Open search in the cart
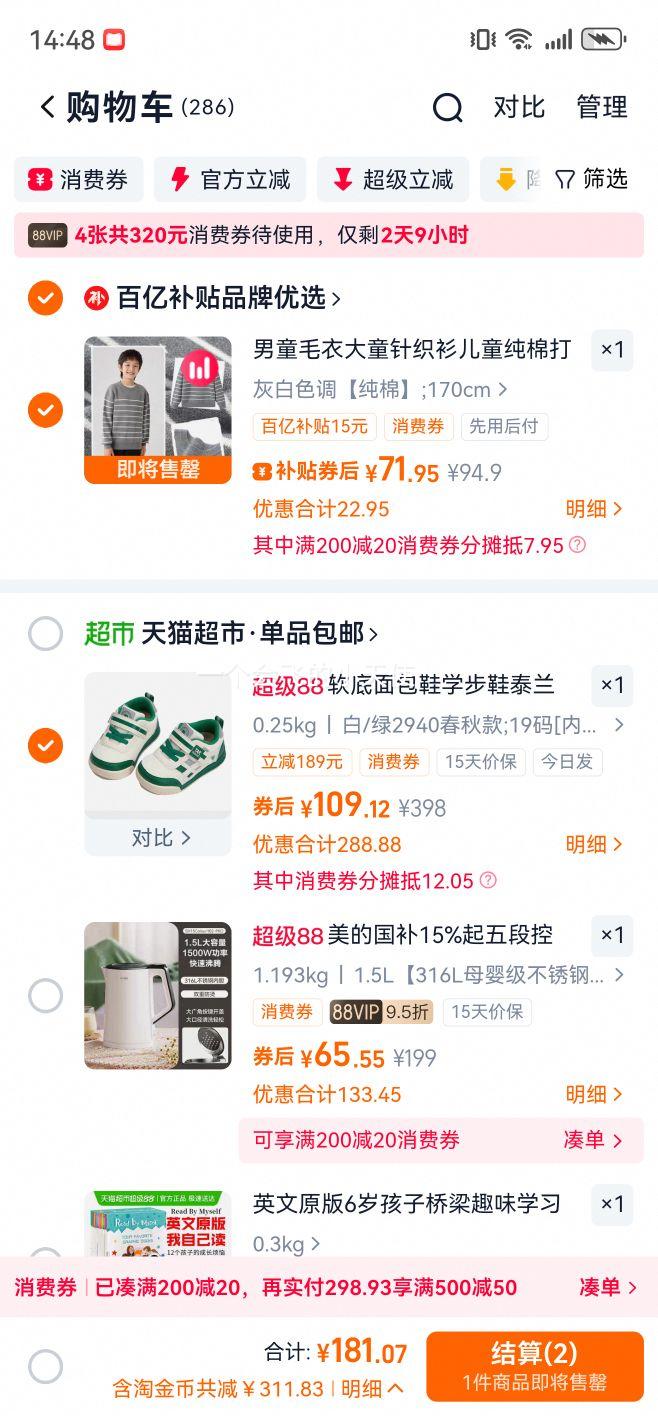 click(447, 107)
